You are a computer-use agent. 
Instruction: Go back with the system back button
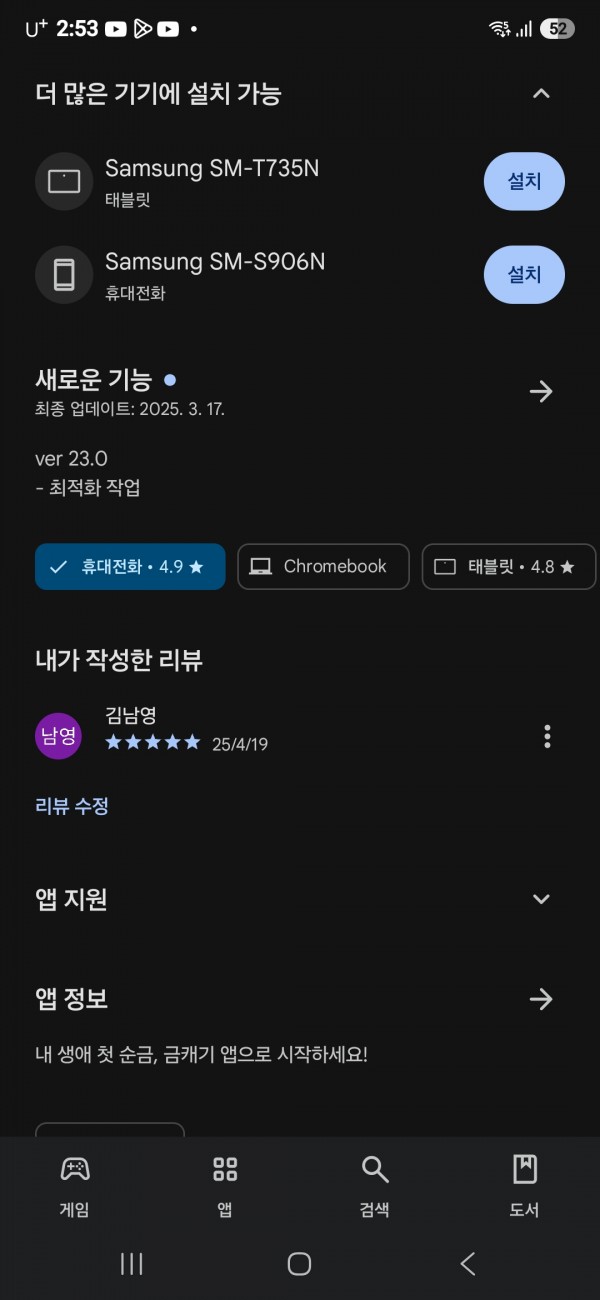click(468, 1264)
